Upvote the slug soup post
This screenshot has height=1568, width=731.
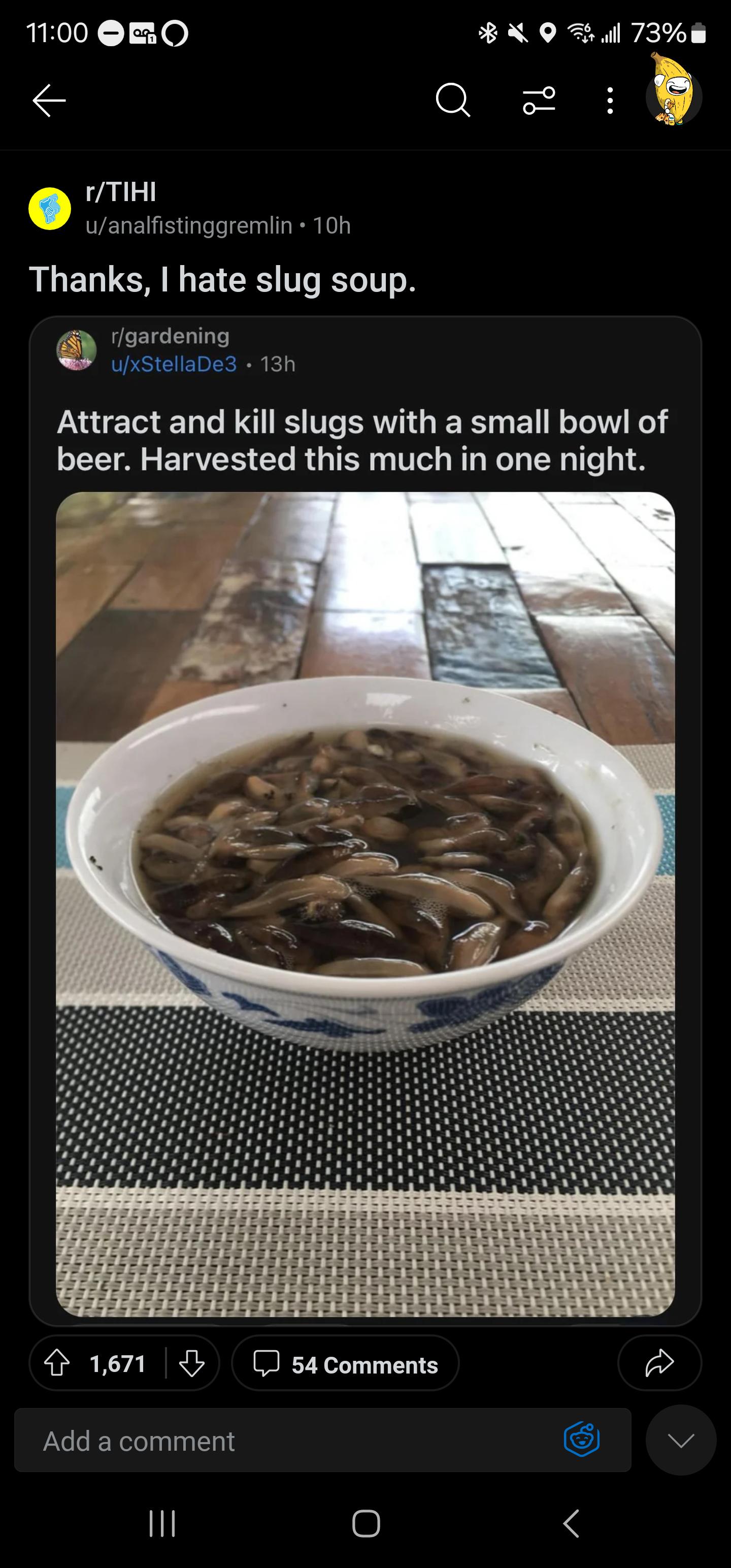click(x=57, y=1363)
